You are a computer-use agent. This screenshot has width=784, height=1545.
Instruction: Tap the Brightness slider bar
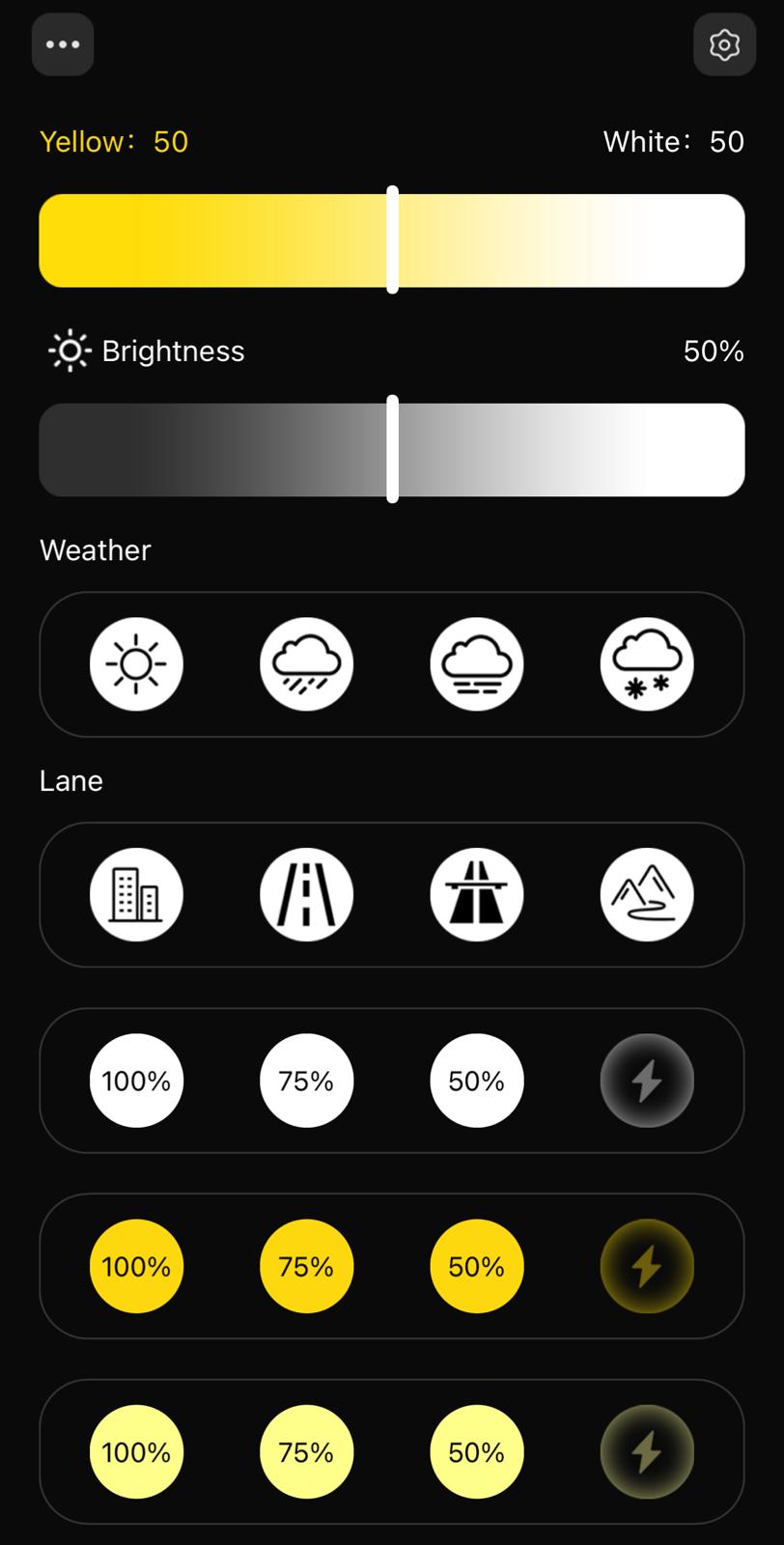tap(392, 450)
